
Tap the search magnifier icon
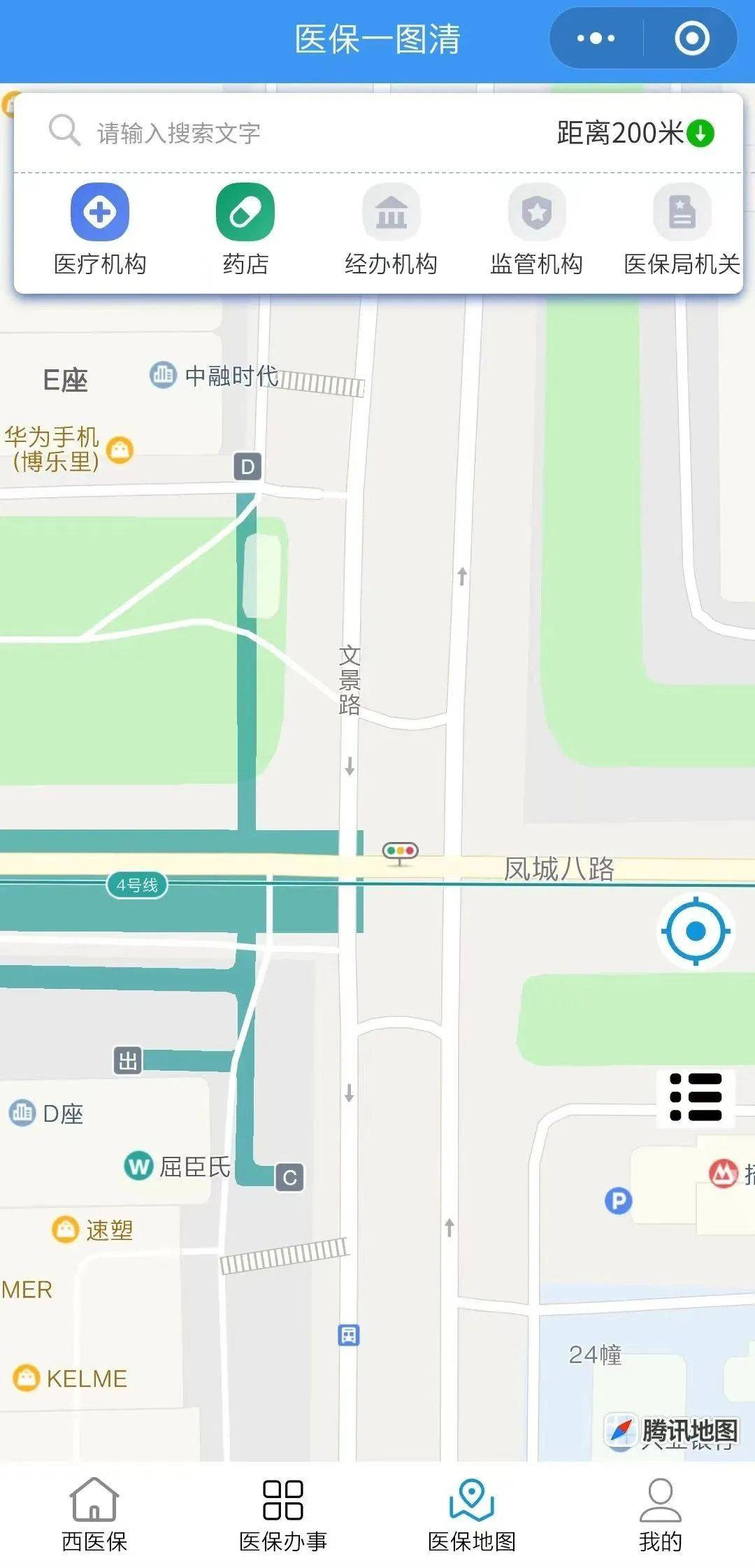[x=64, y=129]
